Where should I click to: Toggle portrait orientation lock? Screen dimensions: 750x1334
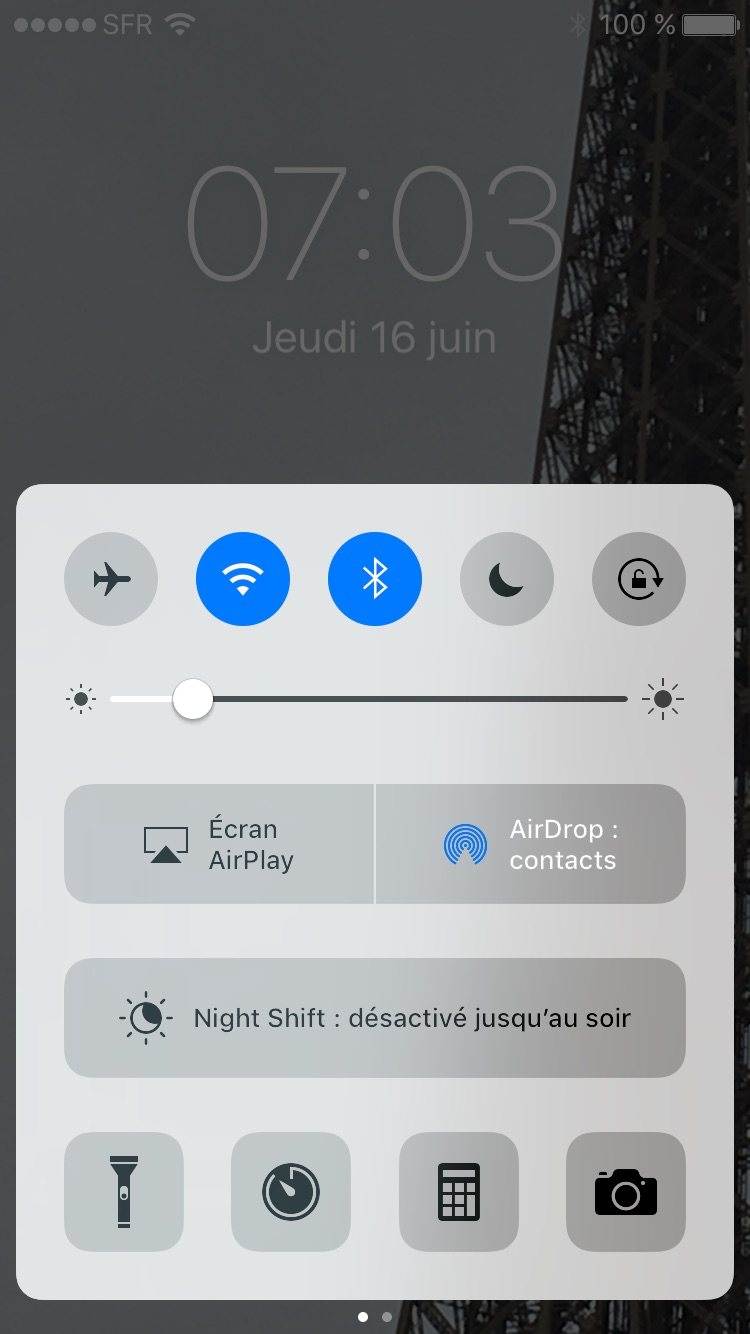coord(639,579)
